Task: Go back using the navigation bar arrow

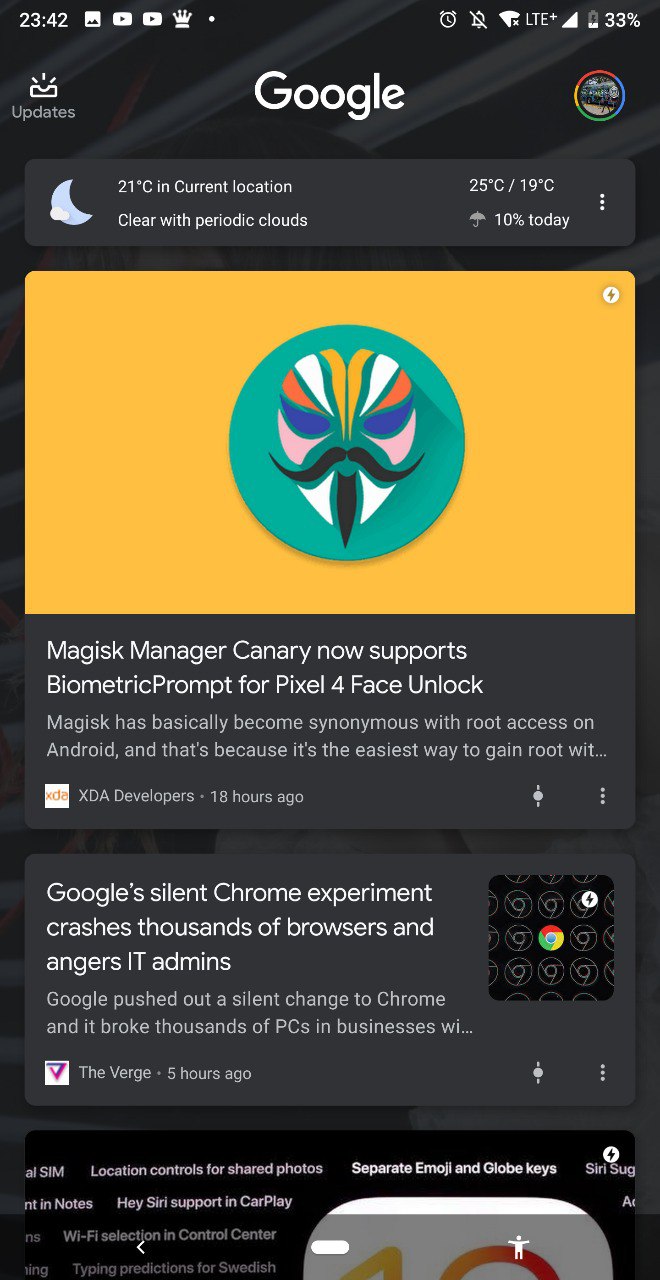Action: tap(141, 1247)
